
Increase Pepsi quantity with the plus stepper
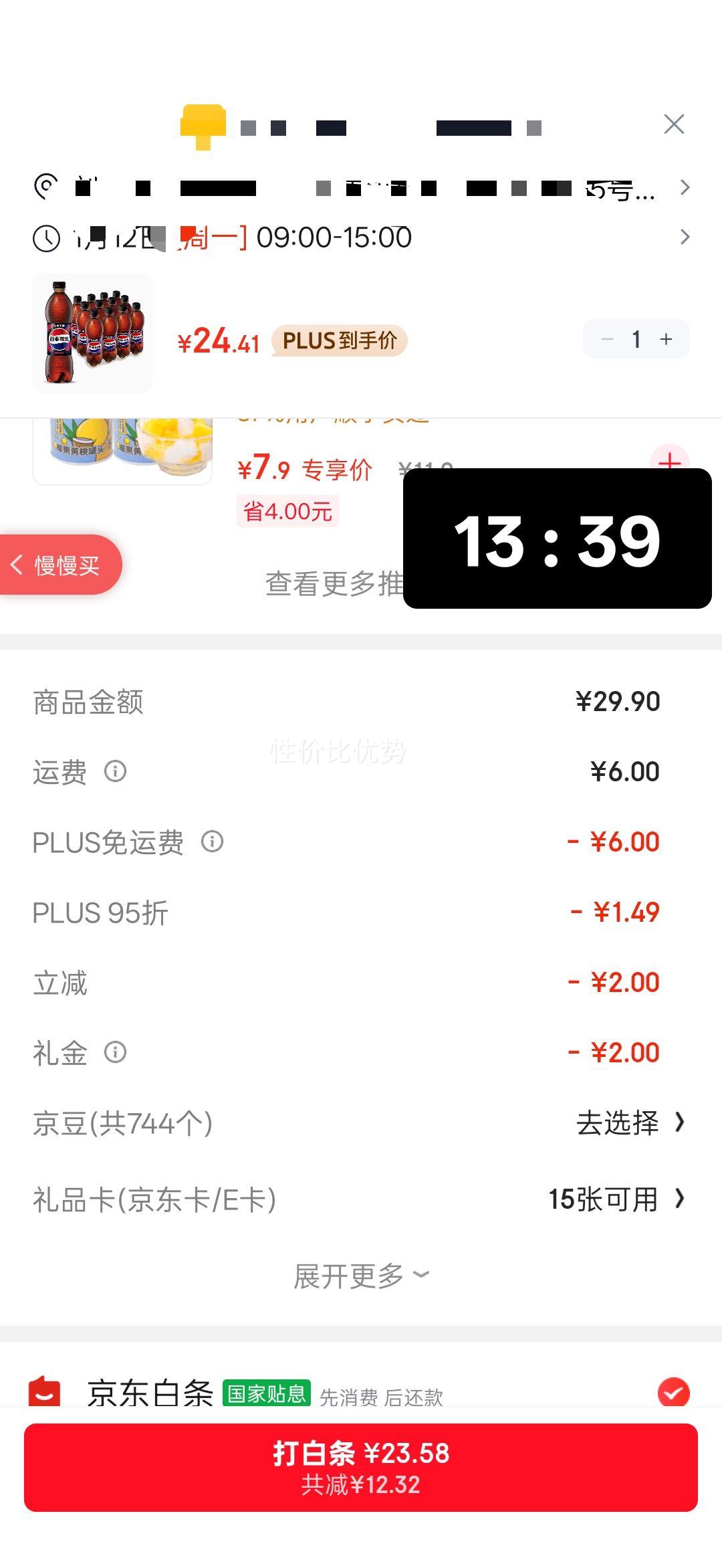click(x=666, y=339)
